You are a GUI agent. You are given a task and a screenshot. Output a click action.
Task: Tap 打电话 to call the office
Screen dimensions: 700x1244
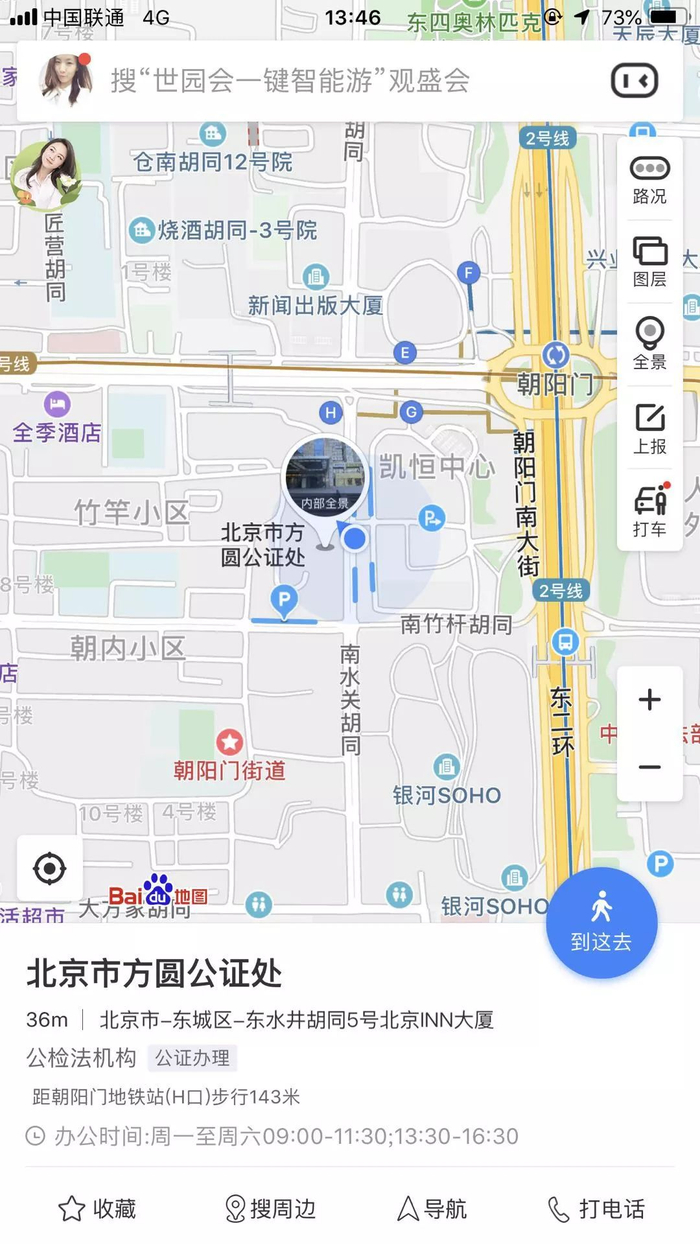pyautogui.click(x=596, y=1208)
